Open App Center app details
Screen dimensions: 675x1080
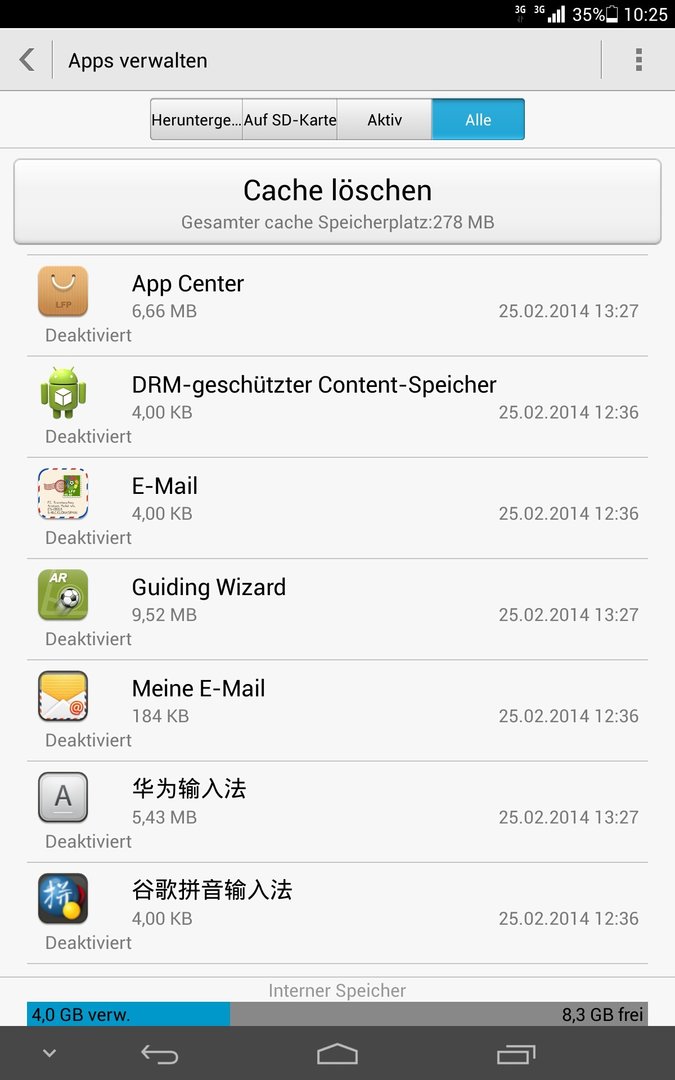[338, 306]
